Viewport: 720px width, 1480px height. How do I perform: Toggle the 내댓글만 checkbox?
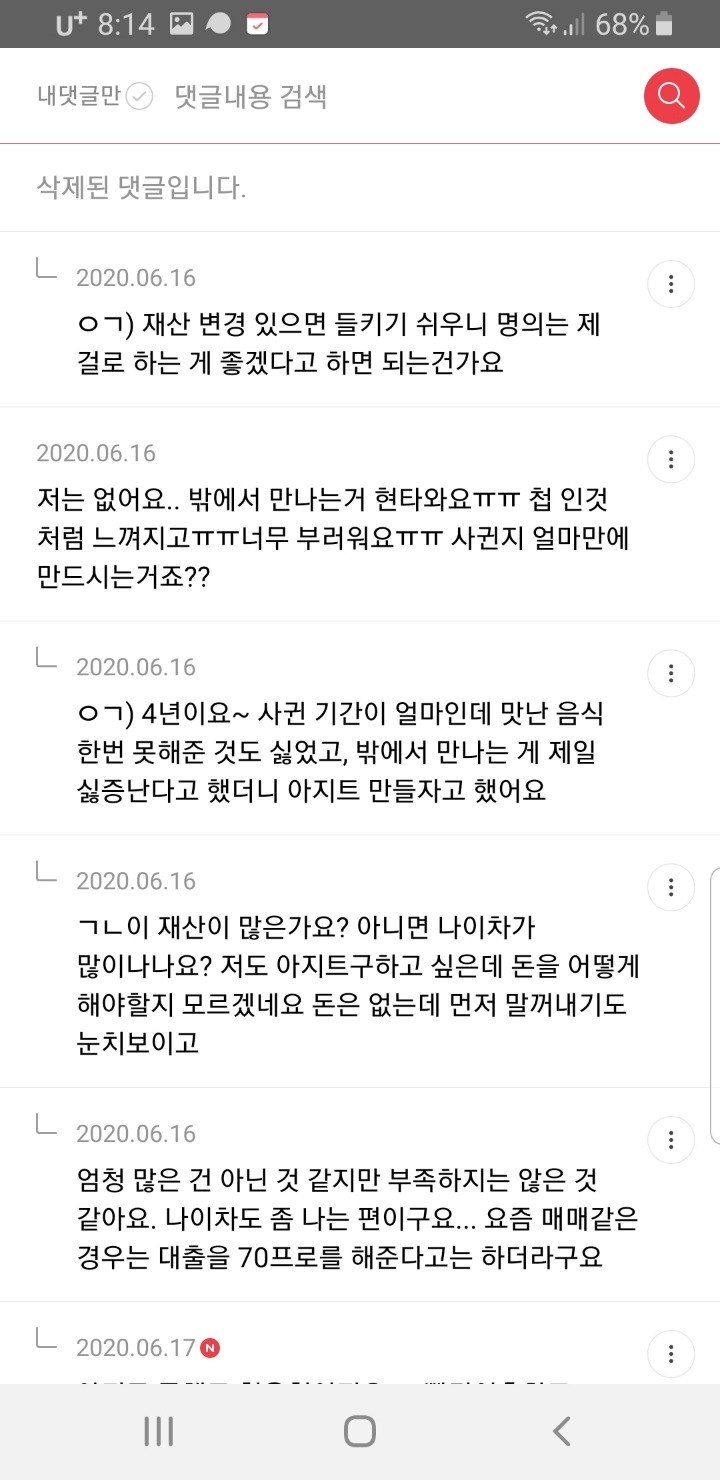[x=95, y=97]
